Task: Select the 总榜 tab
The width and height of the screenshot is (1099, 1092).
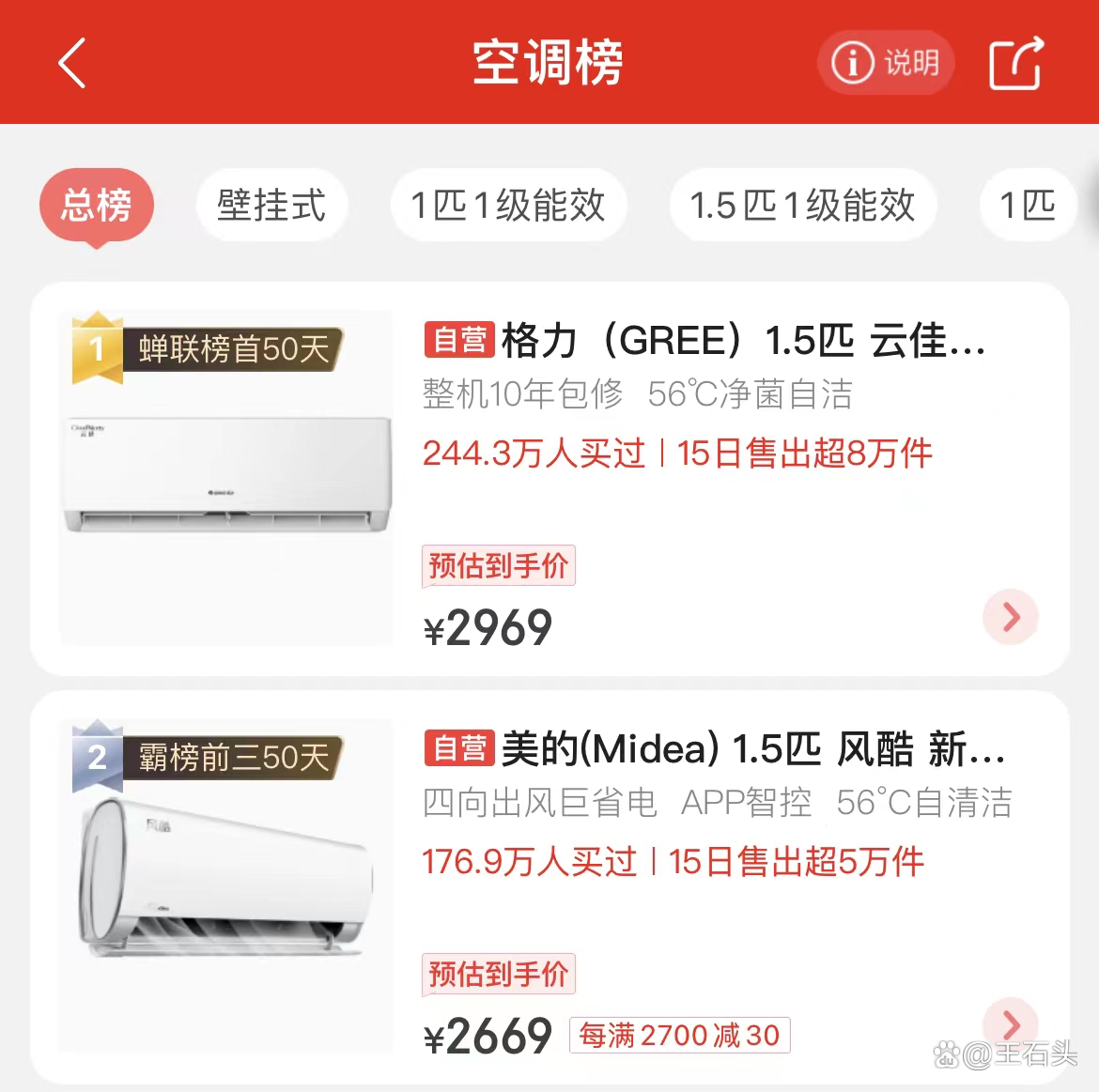Action: click(97, 205)
